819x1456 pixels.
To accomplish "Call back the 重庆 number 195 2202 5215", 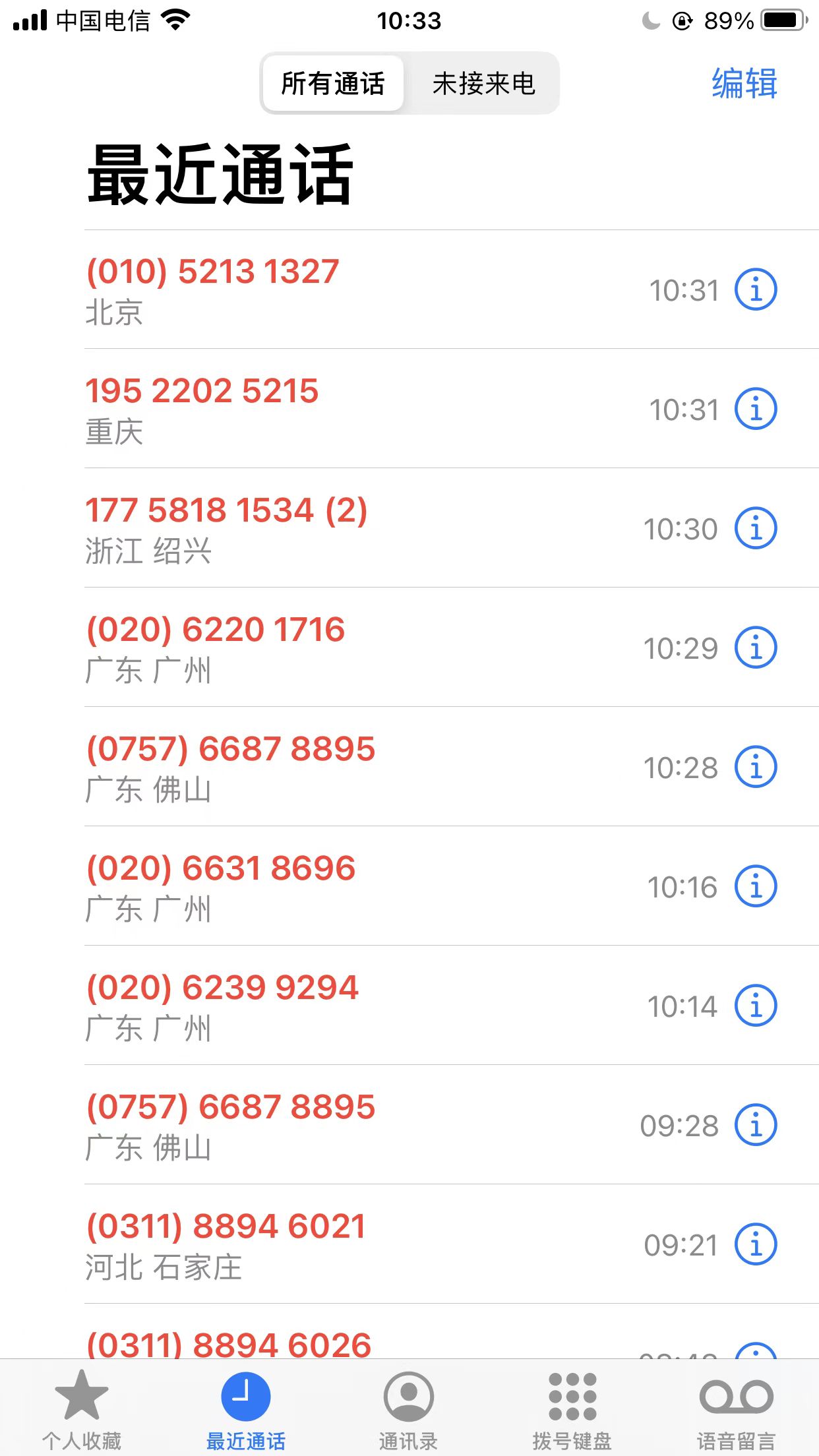I will click(x=202, y=392).
